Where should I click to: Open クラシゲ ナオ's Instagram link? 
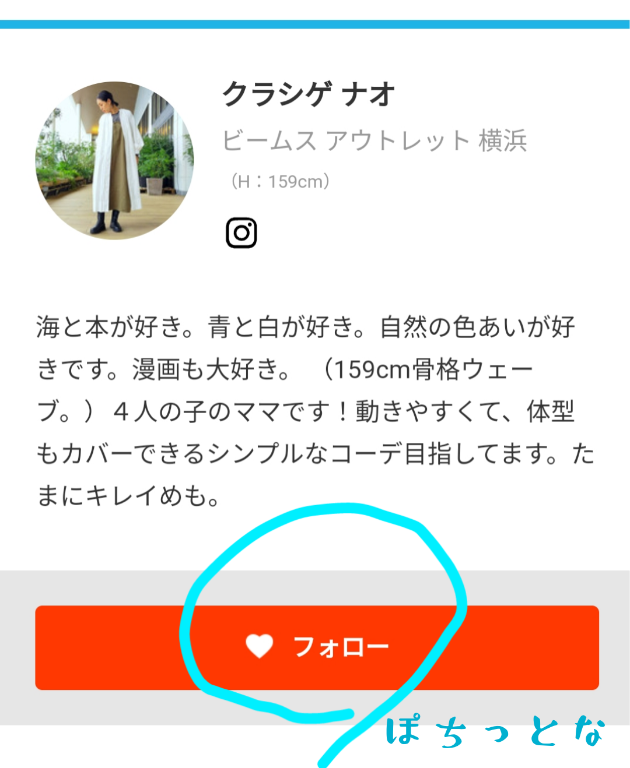pos(241,233)
